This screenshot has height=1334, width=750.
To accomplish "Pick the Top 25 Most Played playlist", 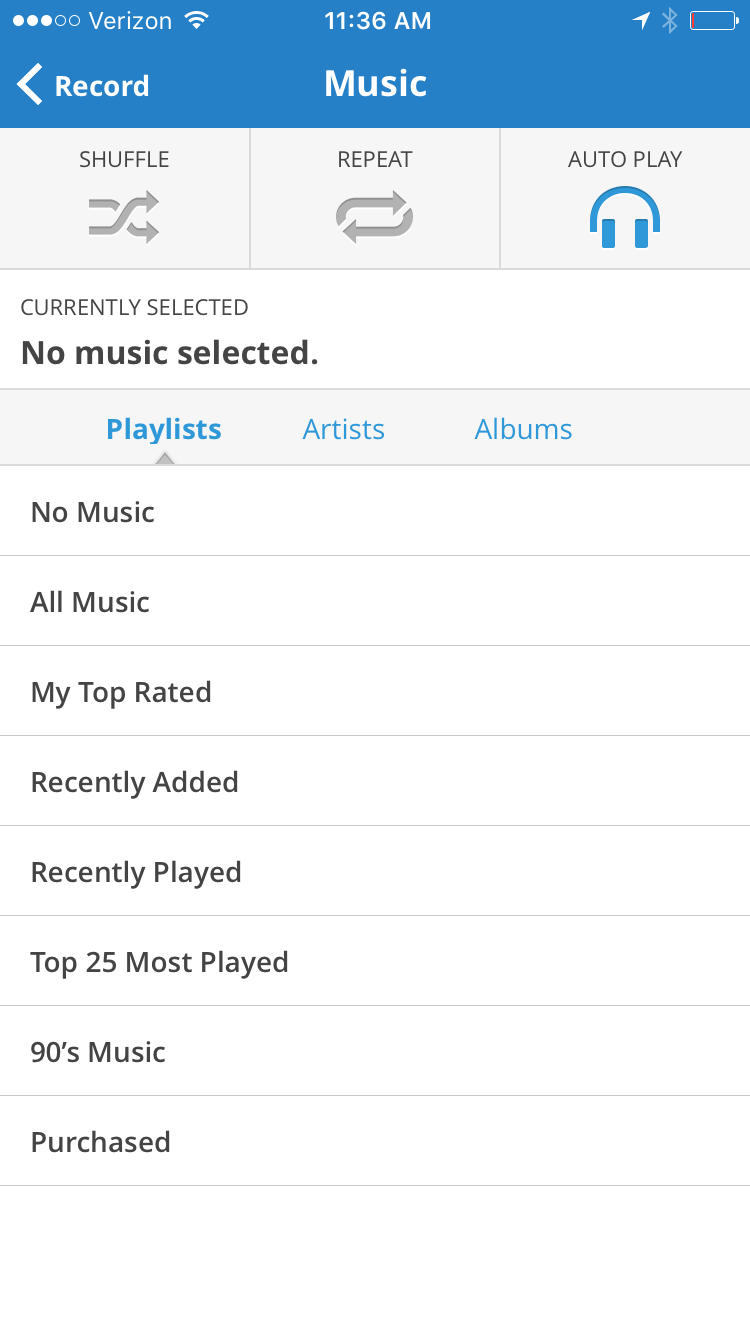I will (x=375, y=961).
